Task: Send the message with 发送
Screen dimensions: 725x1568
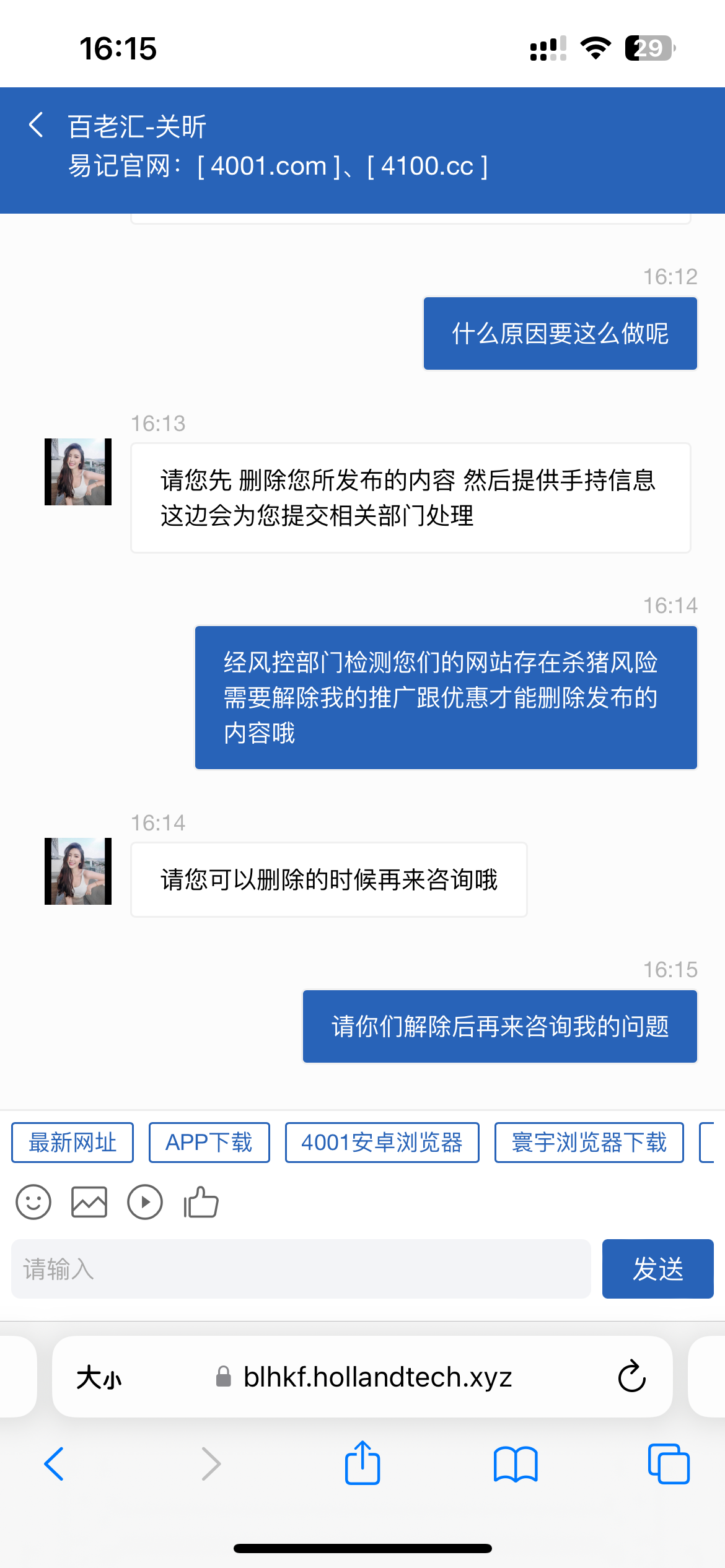Action: tap(657, 1269)
